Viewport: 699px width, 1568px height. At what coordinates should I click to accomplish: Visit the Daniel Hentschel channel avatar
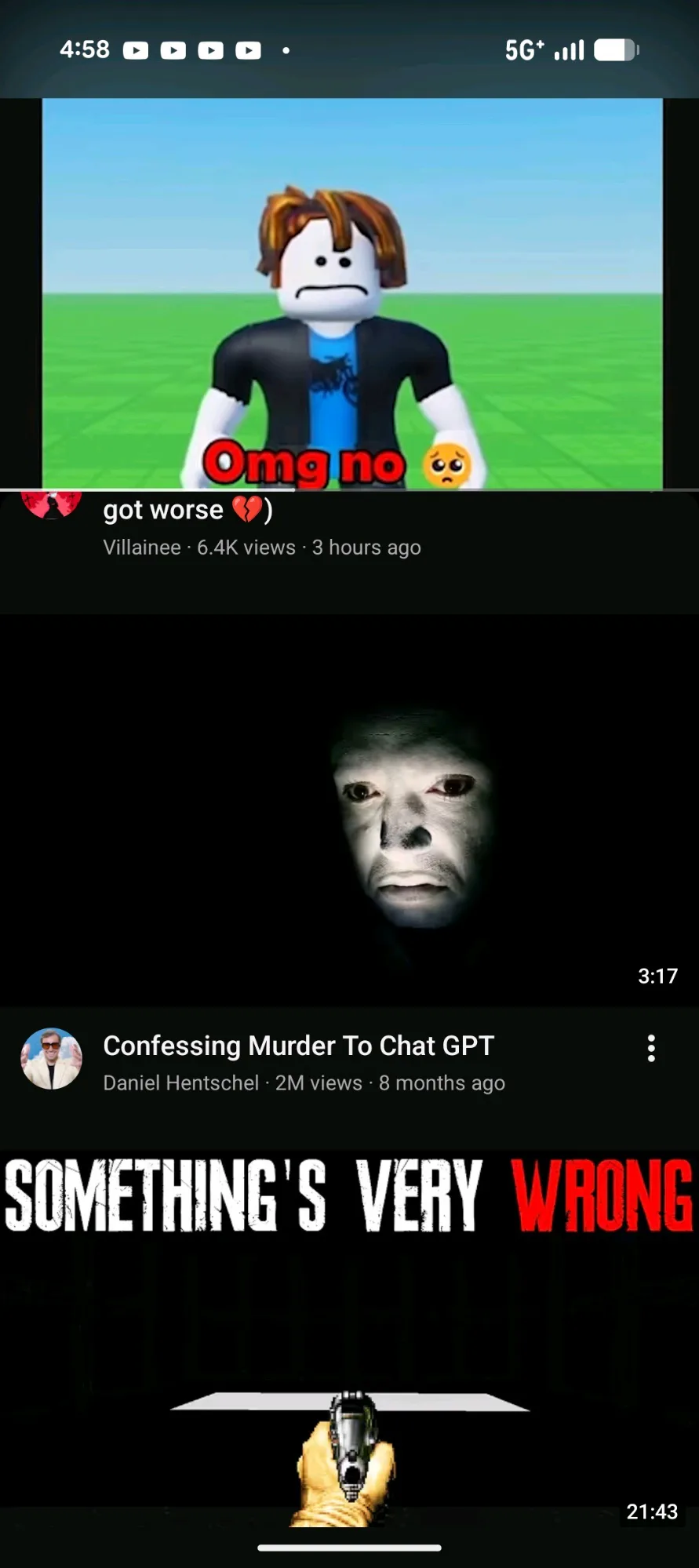pos(51,1059)
